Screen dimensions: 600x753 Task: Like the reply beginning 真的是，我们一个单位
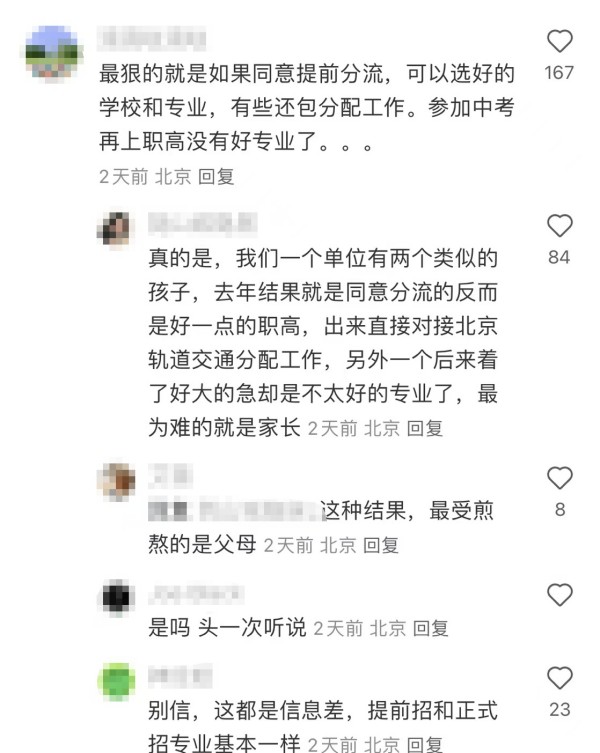[560, 226]
